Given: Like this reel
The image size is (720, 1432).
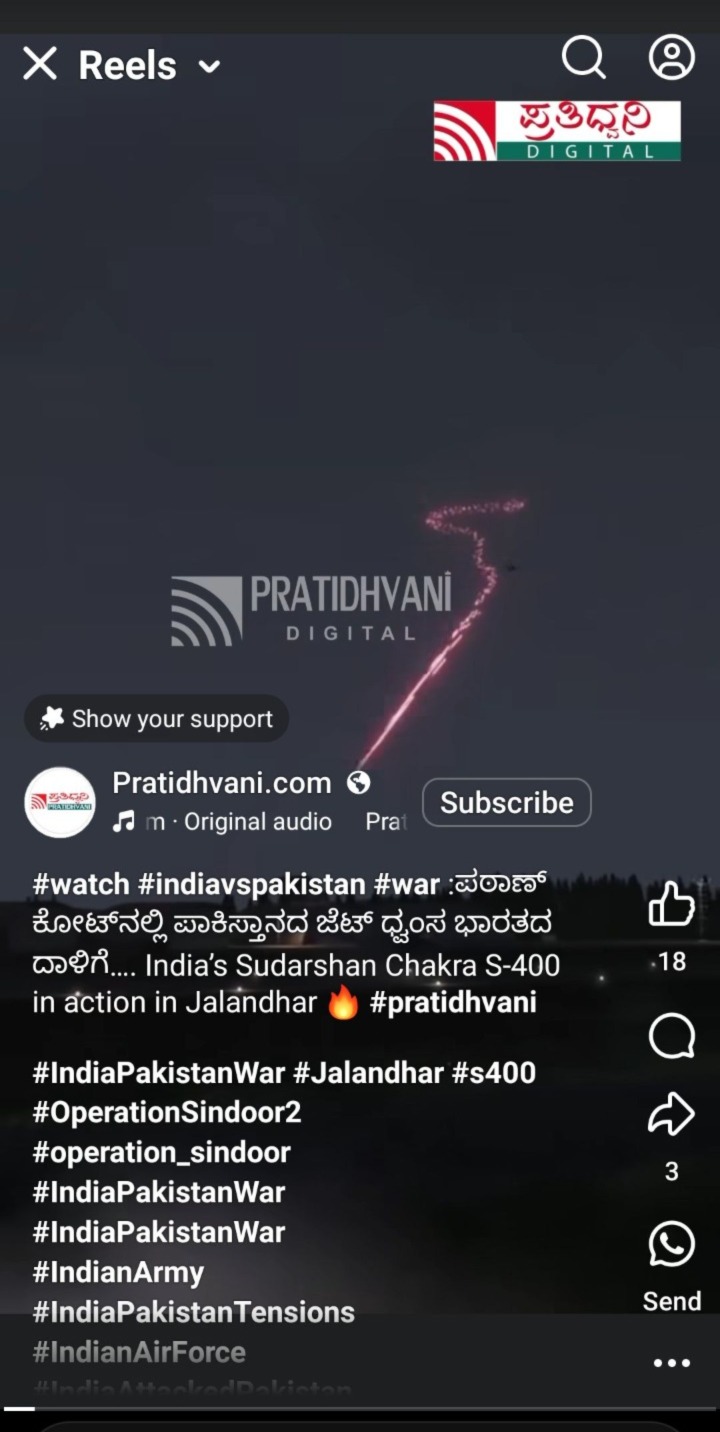Looking at the screenshot, I should point(672,903).
